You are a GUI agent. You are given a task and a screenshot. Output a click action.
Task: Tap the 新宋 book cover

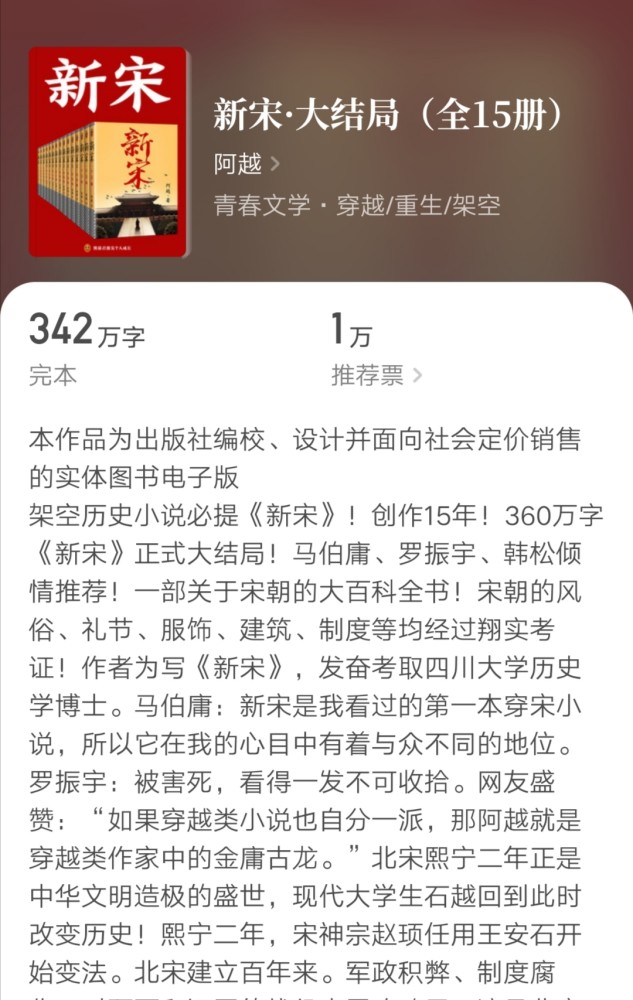[108, 152]
